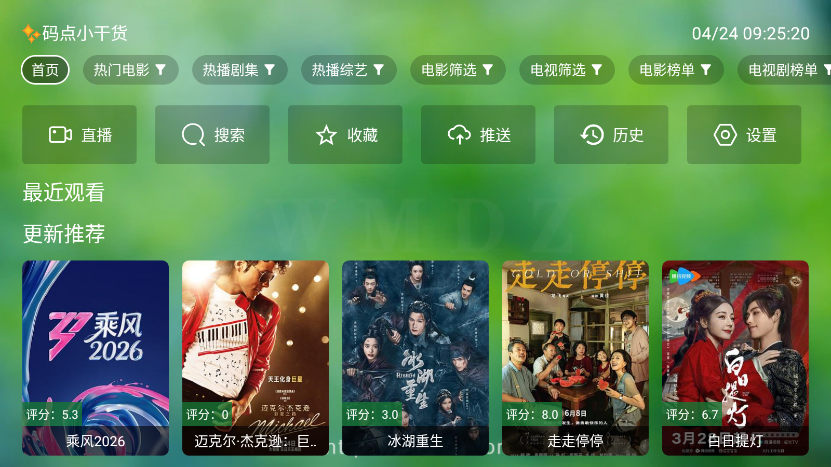Select the 迈克尔·杰克逊 movie poster
The height and width of the screenshot is (467, 831).
click(x=255, y=357)
